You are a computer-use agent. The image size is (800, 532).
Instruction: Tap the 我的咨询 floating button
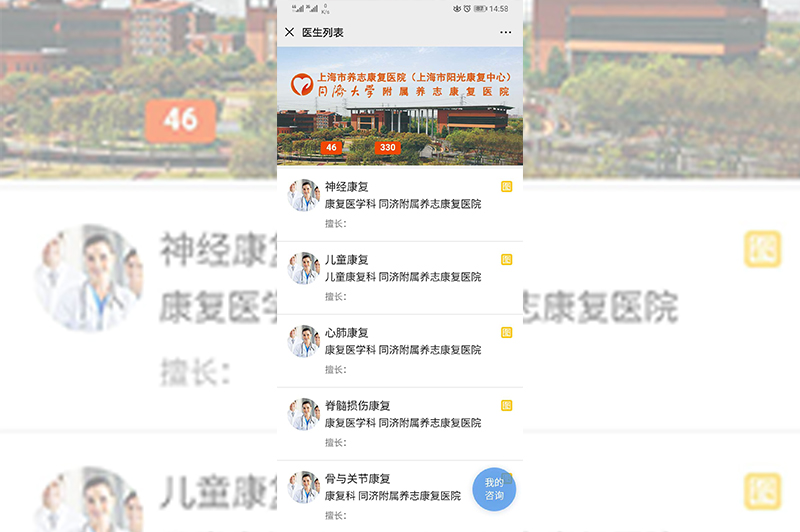[494, 489]
